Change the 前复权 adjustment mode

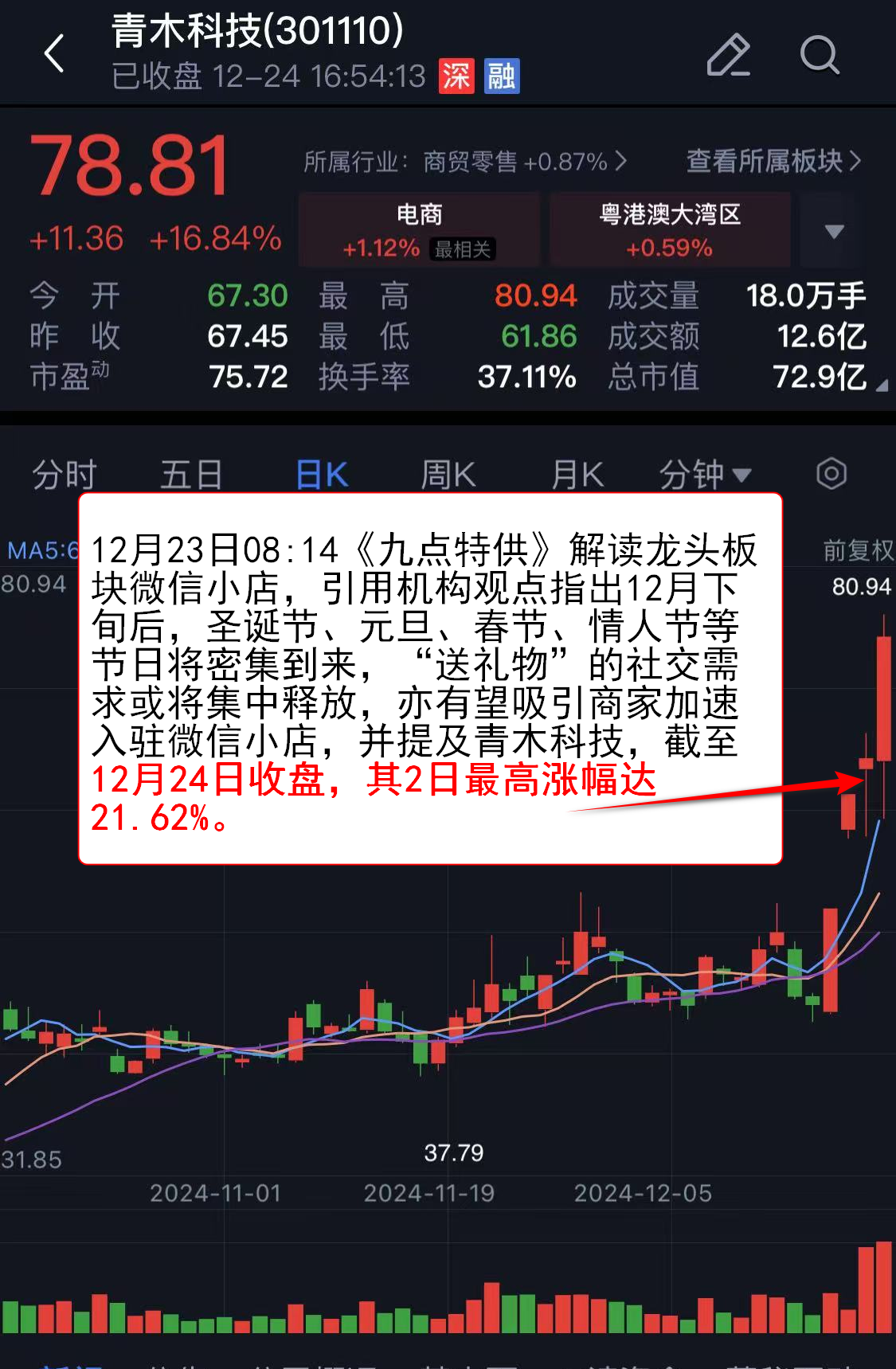pyautogui.click(x=858, y=550)
